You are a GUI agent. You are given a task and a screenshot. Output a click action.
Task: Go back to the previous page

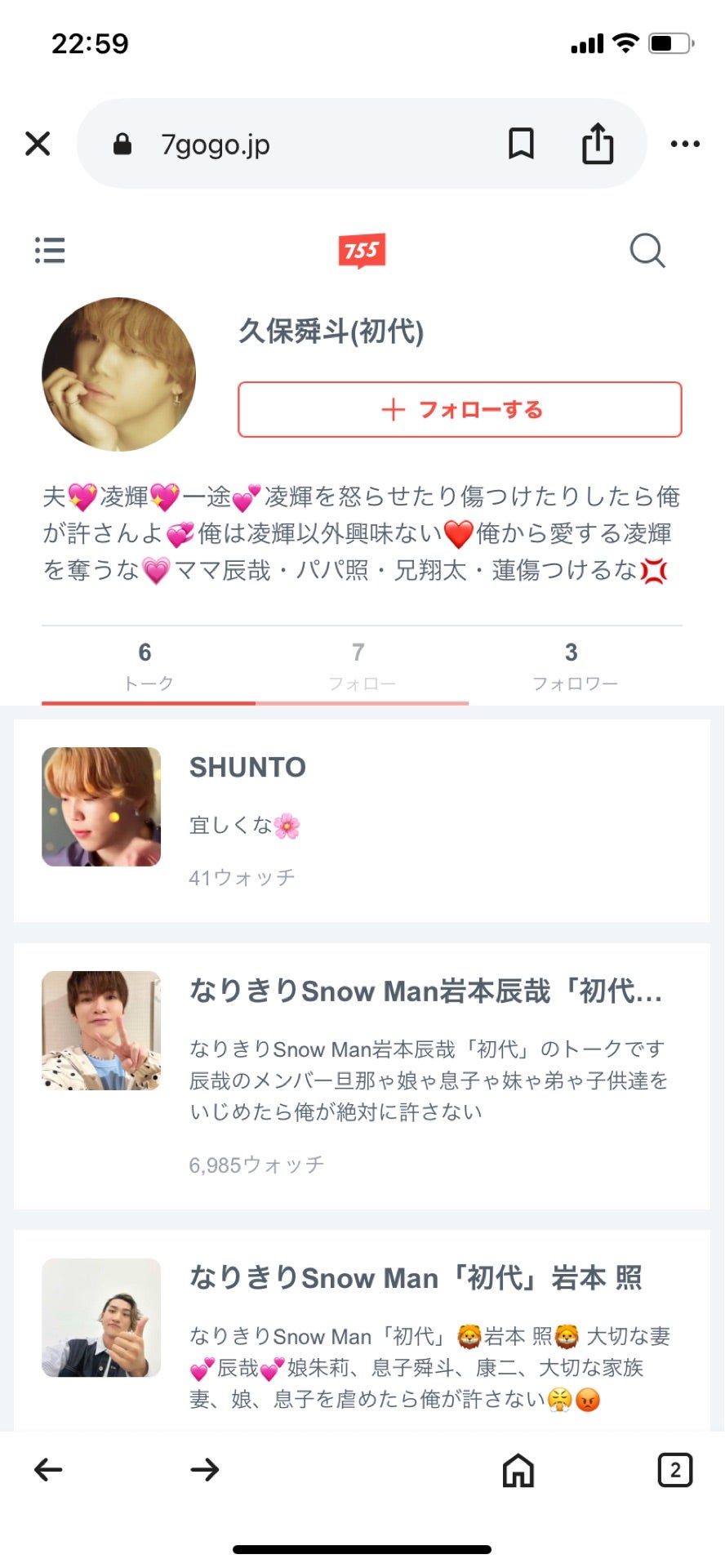tap(48, 1470)
